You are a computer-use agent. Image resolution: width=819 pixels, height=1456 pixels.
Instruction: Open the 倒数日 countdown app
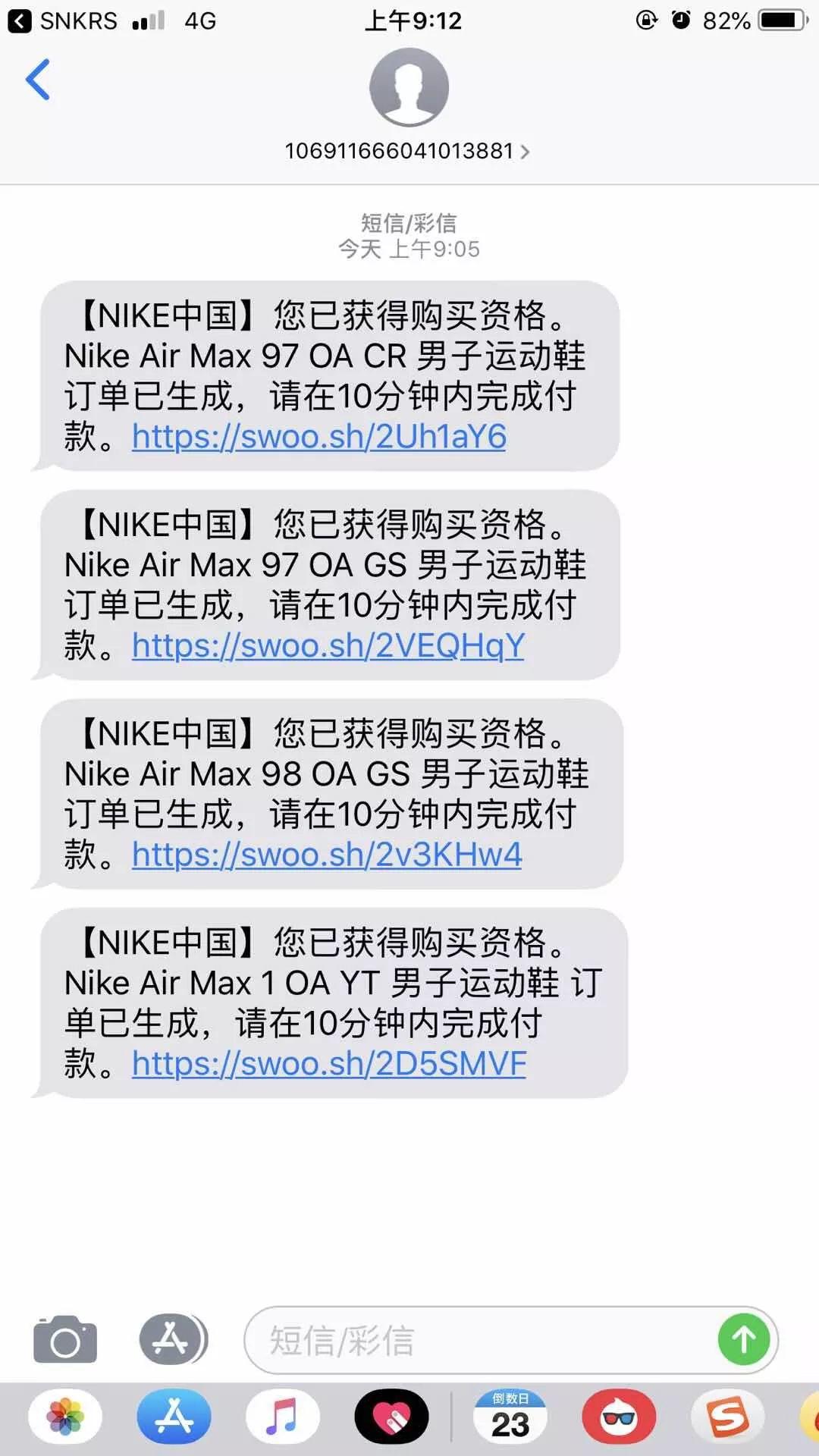(510, 1417)
